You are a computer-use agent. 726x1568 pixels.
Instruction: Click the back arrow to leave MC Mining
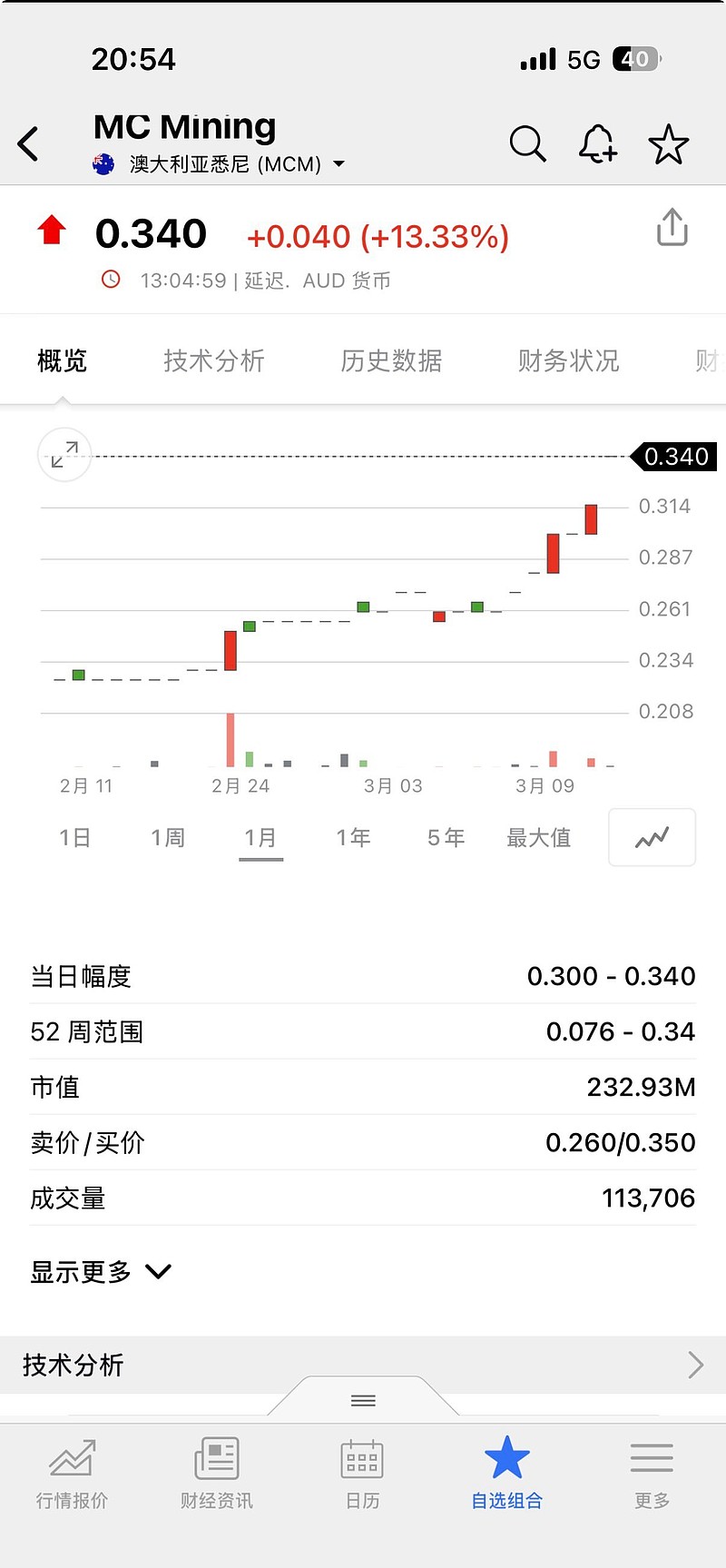tap(29, 143)
